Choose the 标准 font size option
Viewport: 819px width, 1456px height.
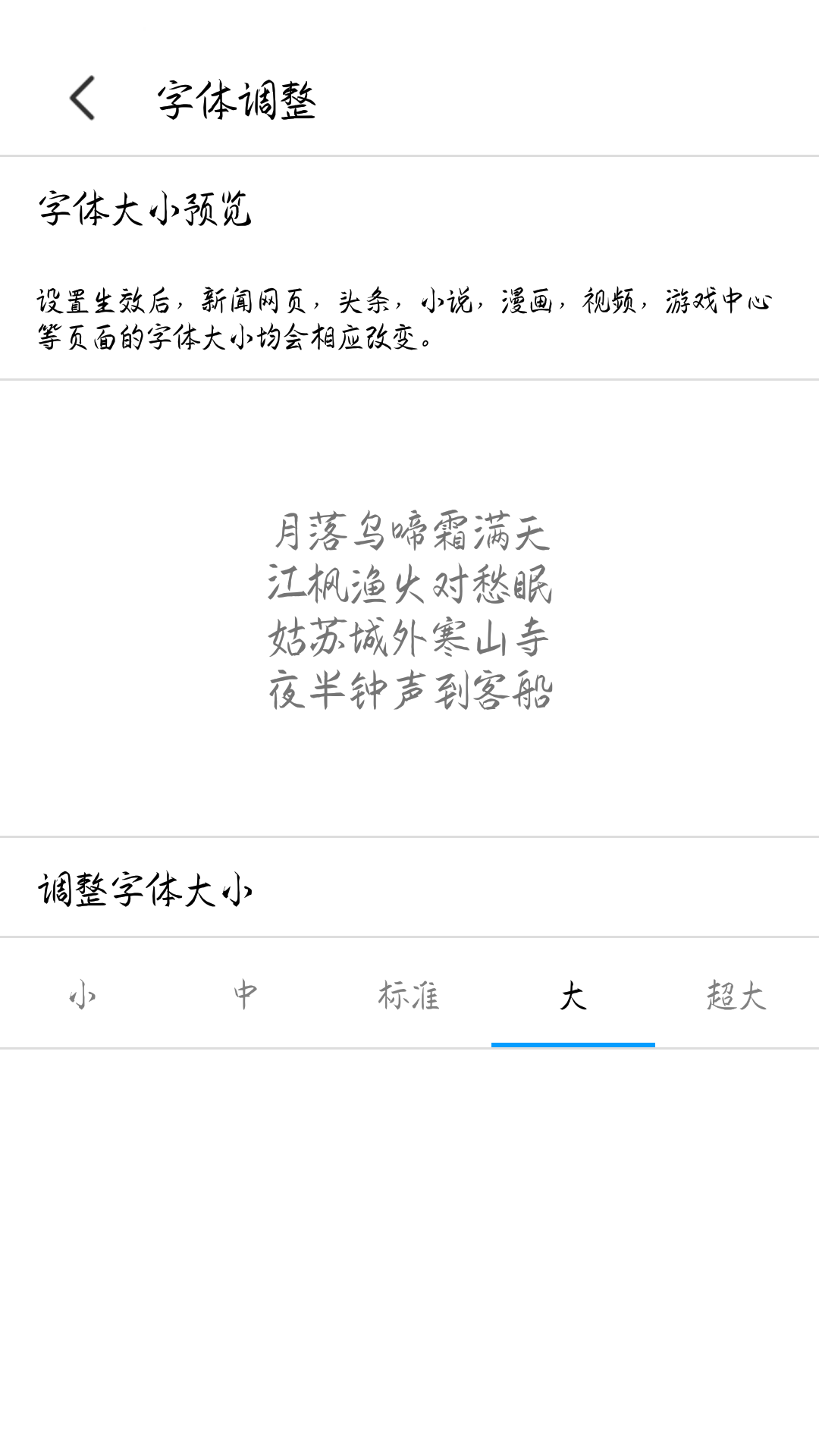pyautogui.click(x=409, y=994)
